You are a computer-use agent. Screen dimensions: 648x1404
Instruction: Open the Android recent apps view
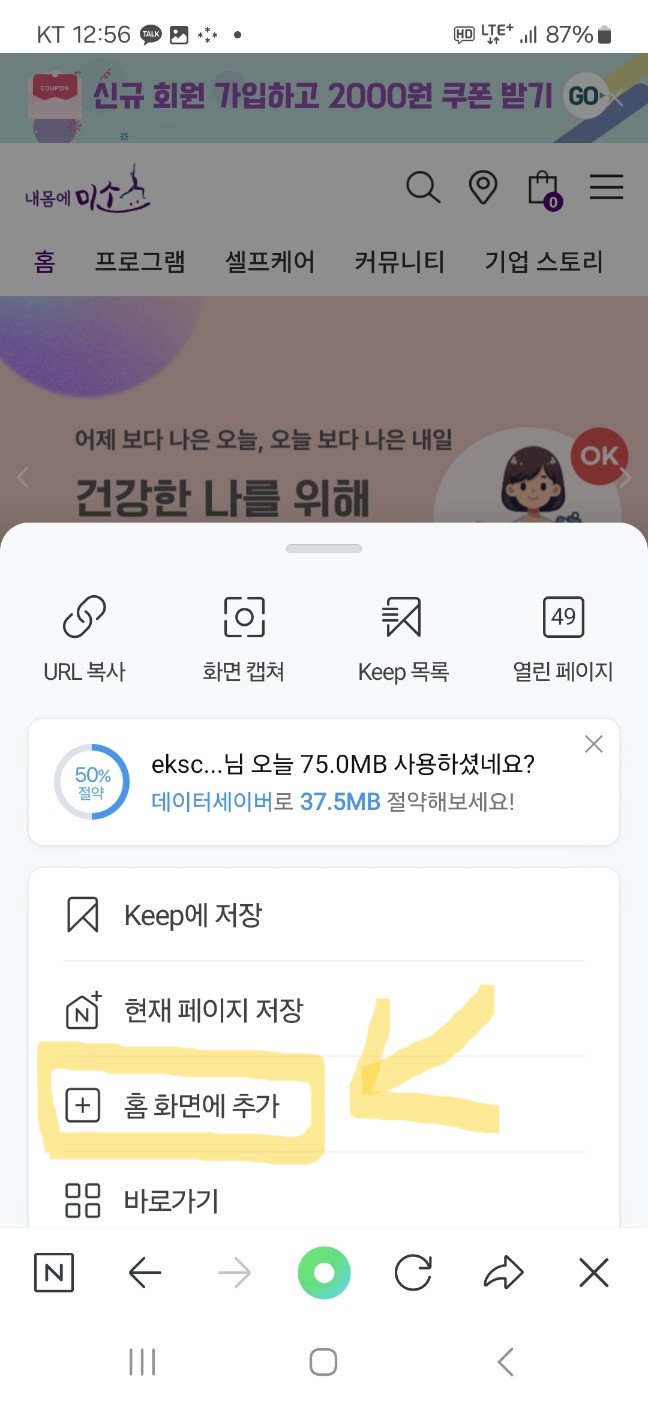tap(142, 1361)
